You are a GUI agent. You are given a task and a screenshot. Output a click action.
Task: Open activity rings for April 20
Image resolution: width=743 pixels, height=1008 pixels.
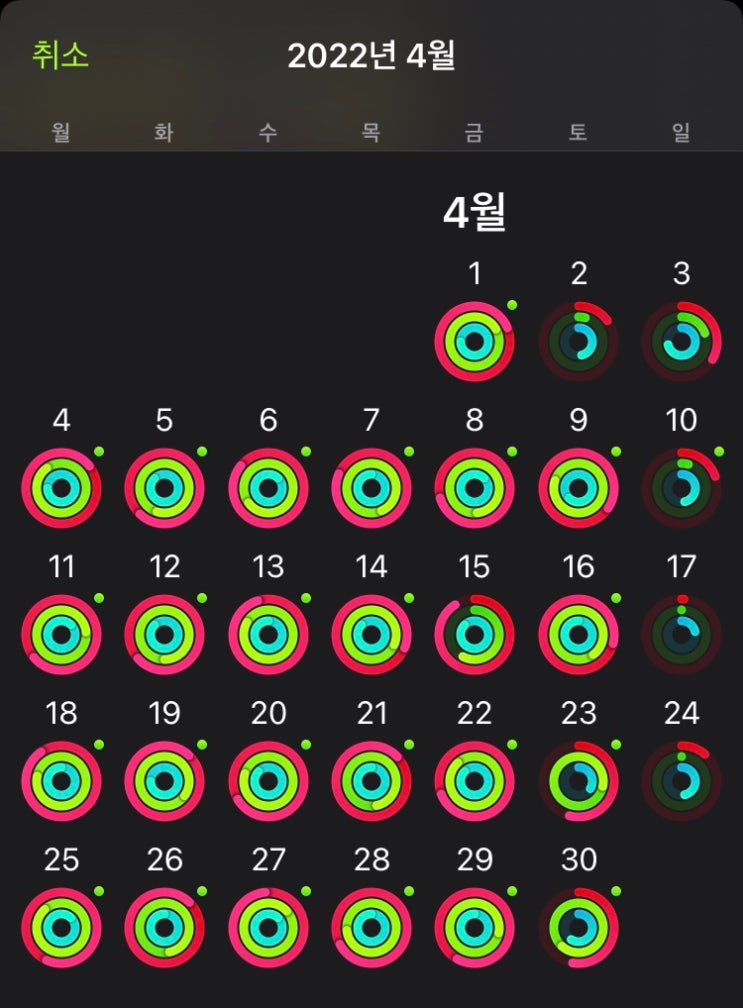click(x=268, y=781)
